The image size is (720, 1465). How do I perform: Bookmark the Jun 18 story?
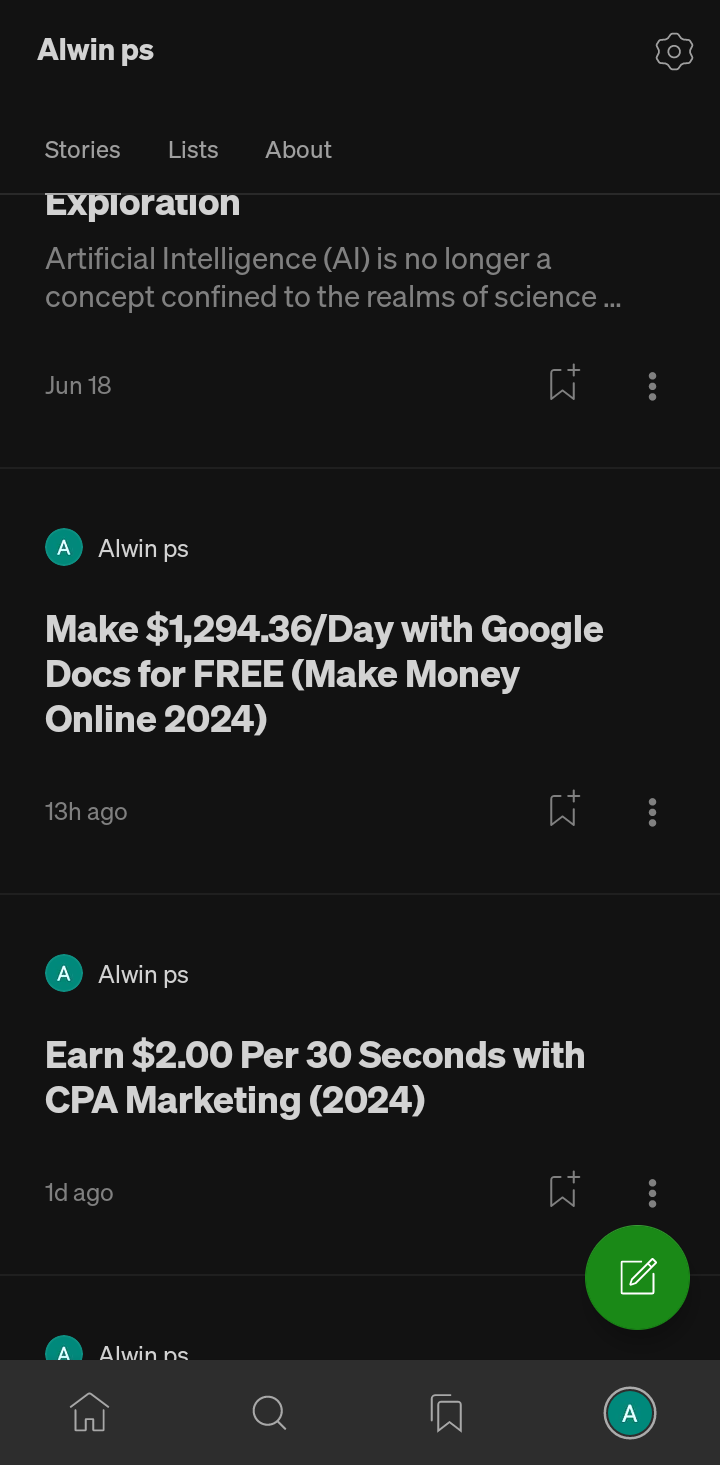(564, 383)
